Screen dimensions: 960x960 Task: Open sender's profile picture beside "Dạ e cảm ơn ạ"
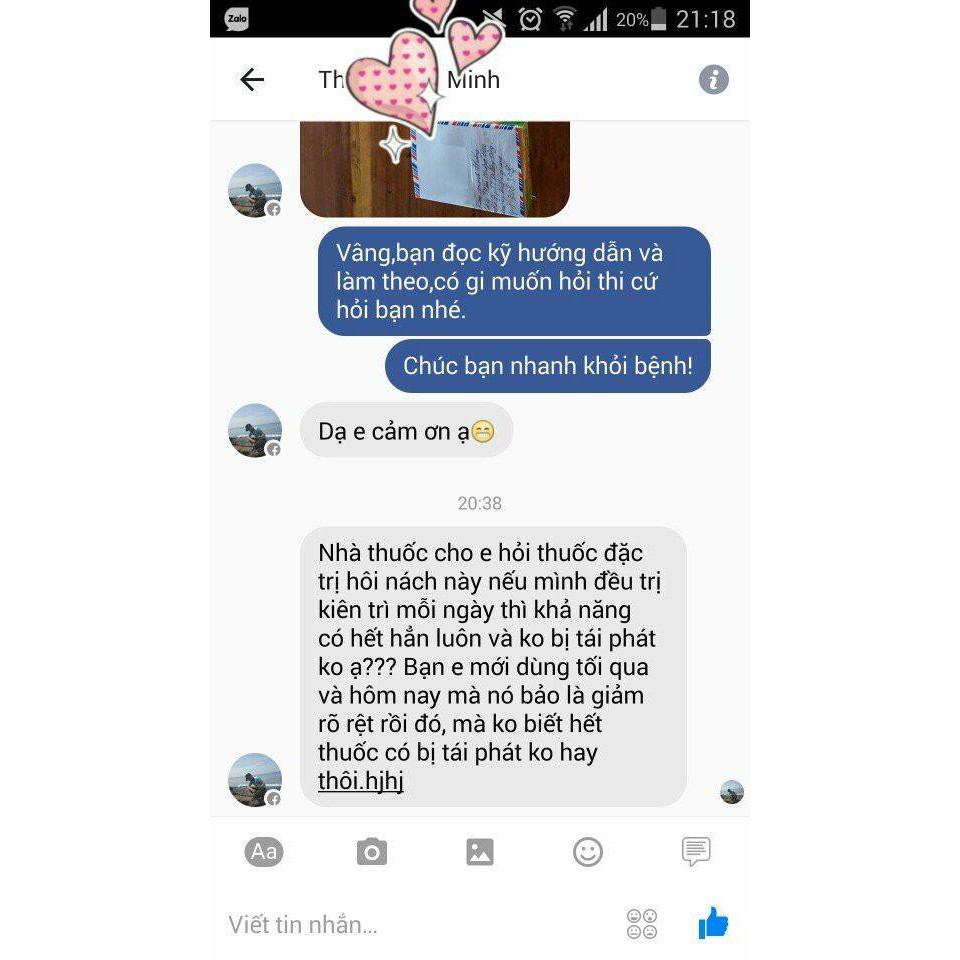[255, 430]
